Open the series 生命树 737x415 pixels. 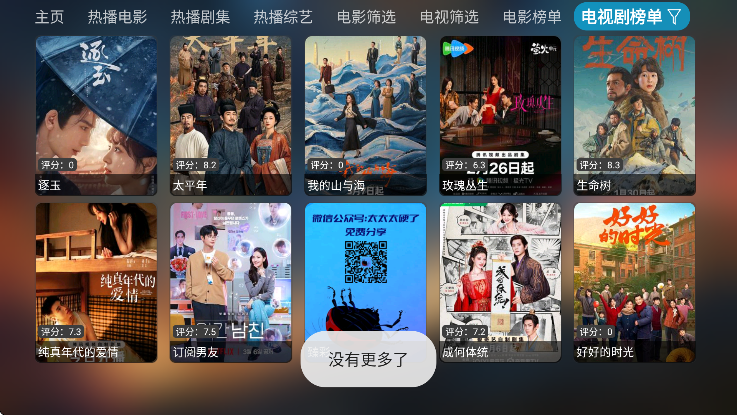(x=634, y=115)
